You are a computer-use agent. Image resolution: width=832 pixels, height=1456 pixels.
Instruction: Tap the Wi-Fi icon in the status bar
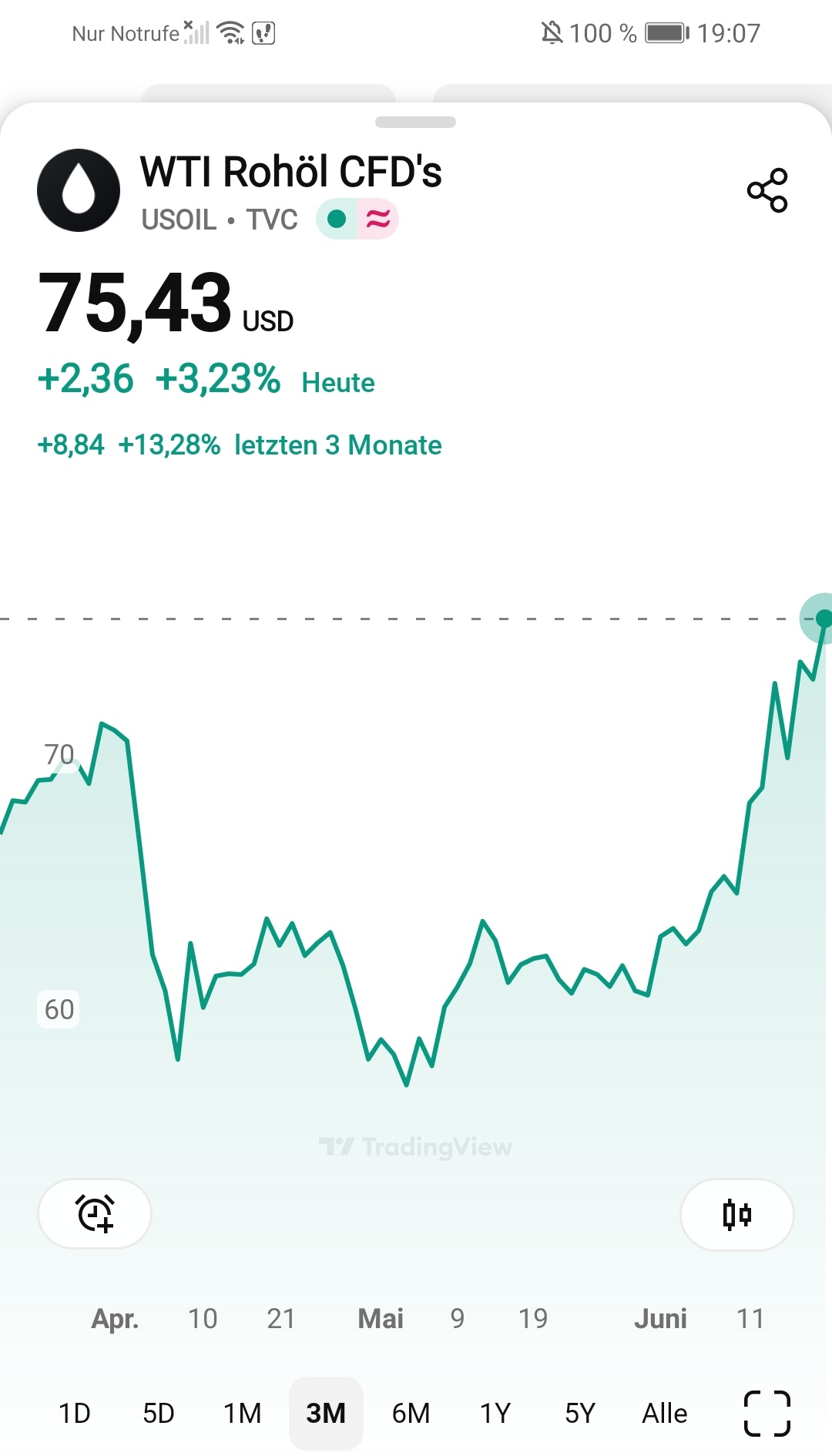(230, 32)
